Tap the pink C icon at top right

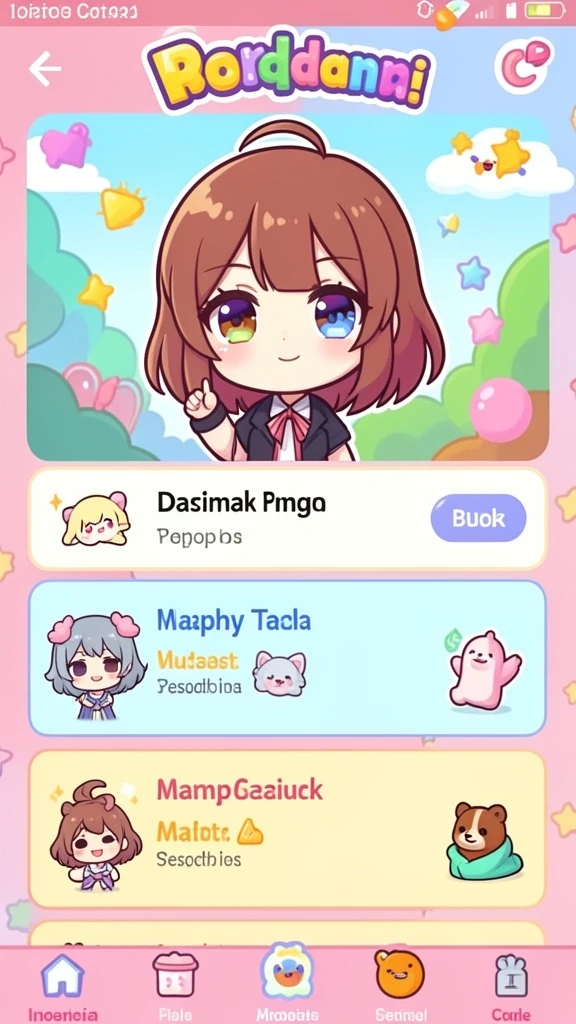[524, 66]
